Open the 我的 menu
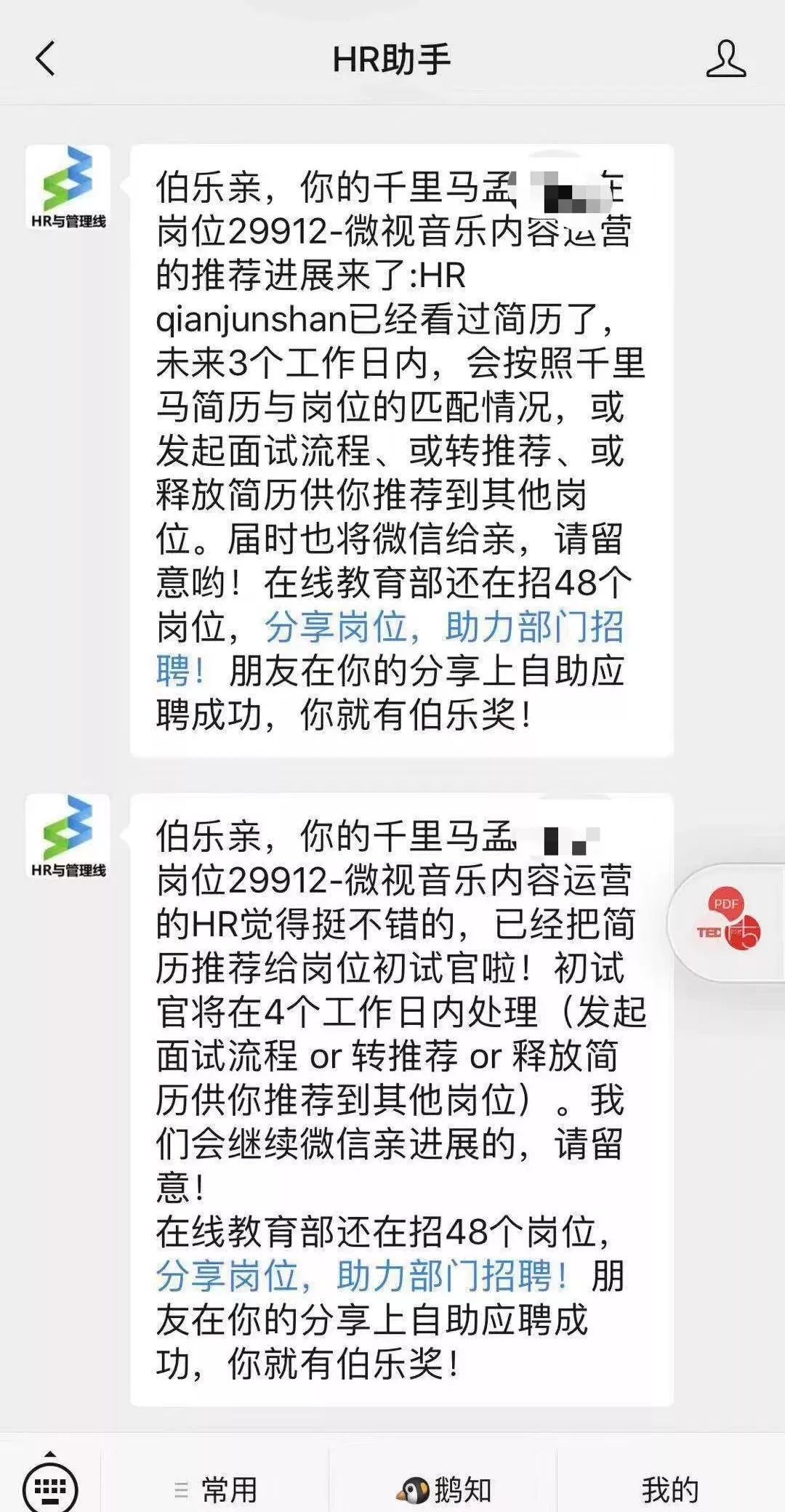The height and width of the screenshot is (1512, 785). [670, 1489]
